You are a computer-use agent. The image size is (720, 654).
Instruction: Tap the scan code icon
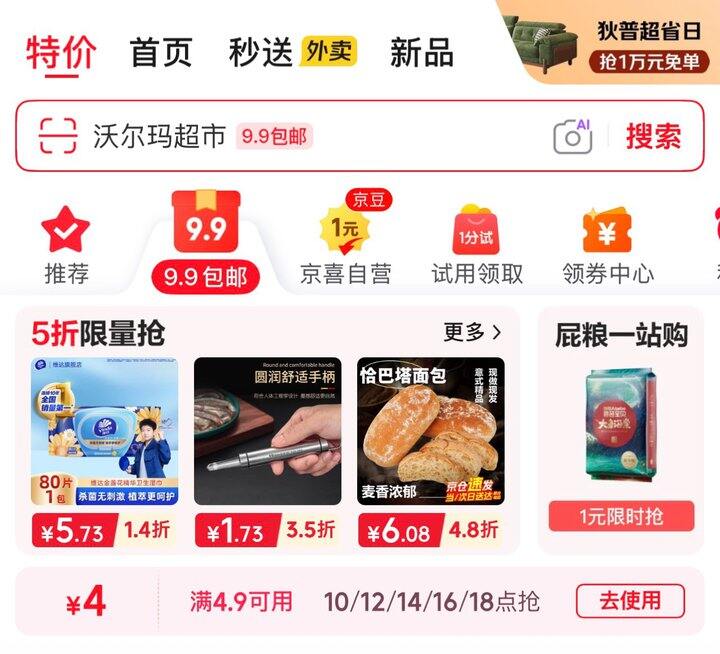(x=58, y=135)
